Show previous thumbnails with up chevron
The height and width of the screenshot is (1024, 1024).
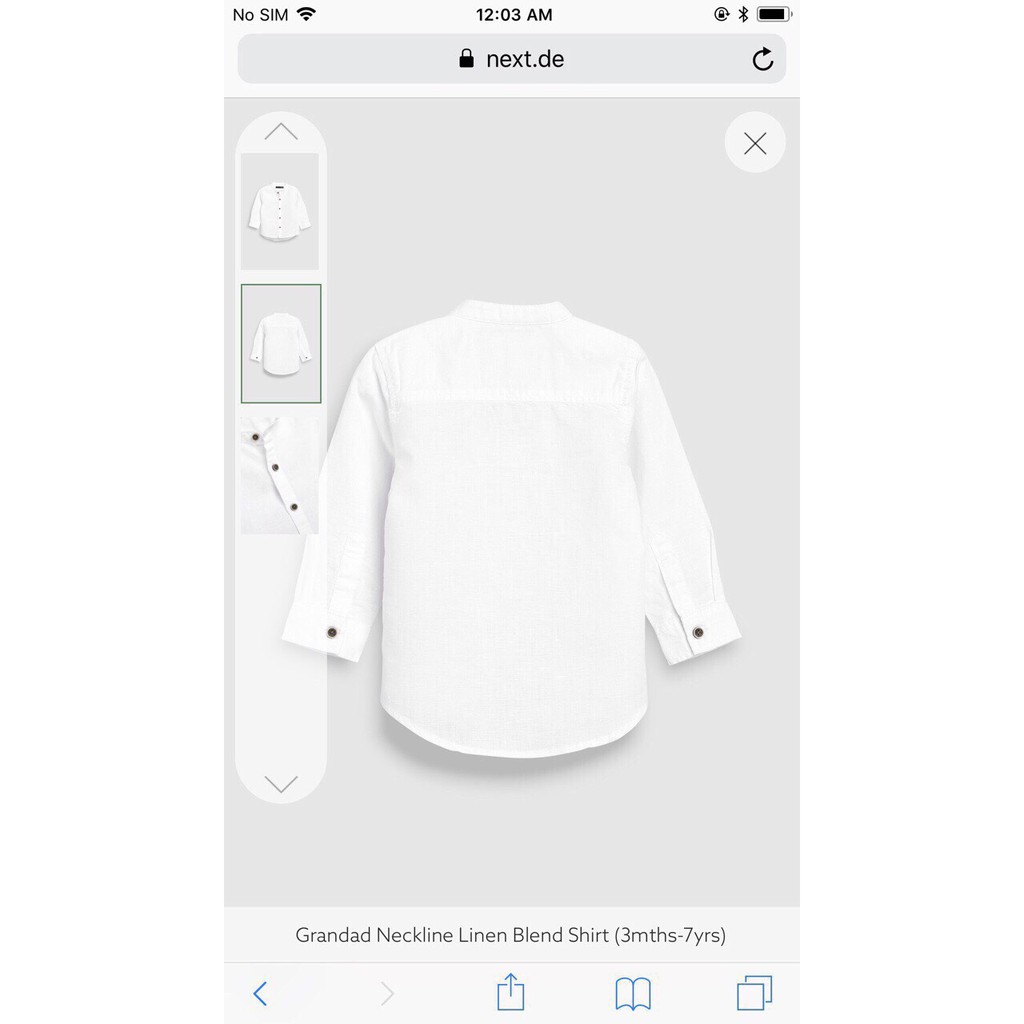(x=281, y=132)
